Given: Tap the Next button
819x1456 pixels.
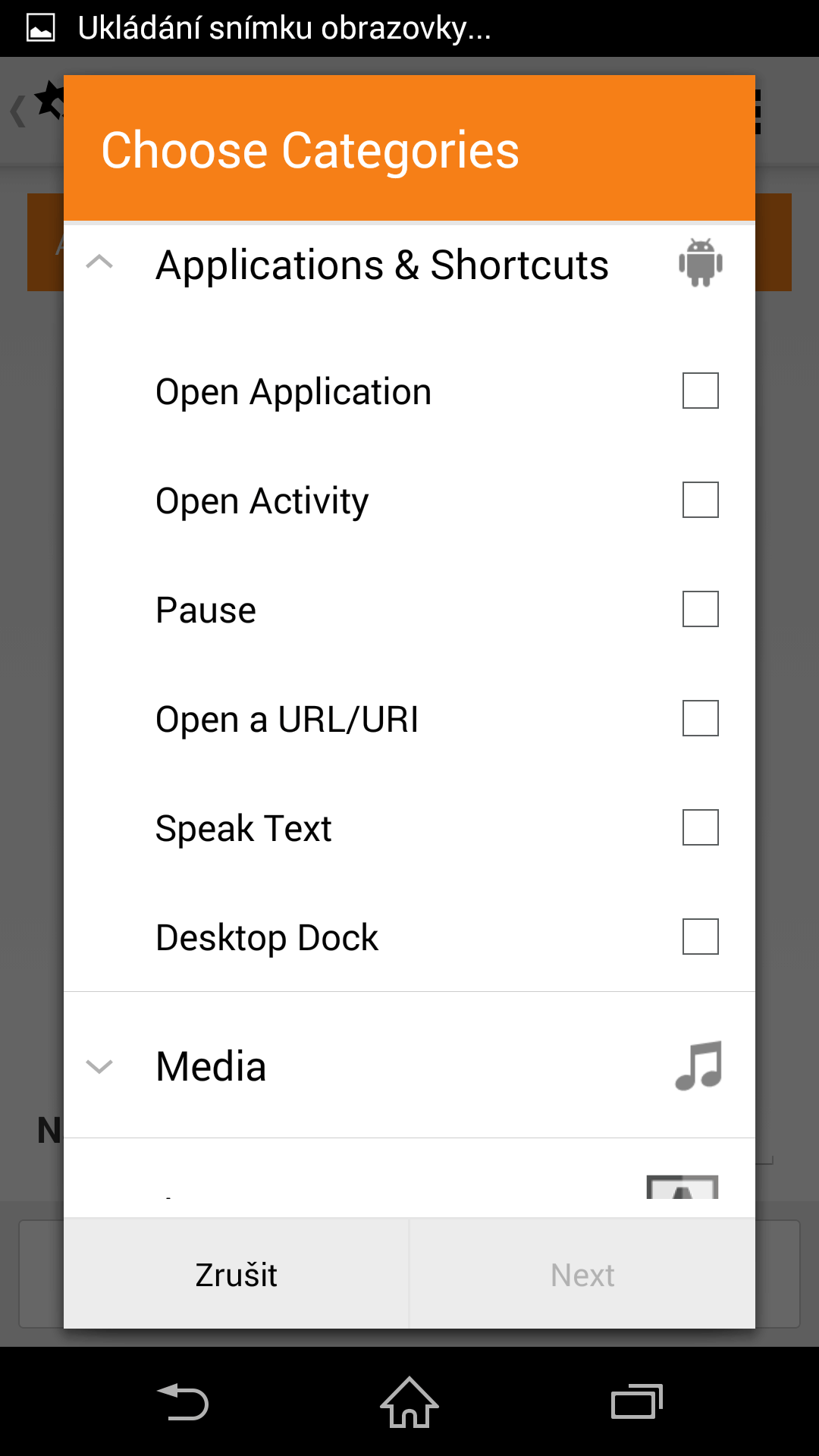Looking at the screenshot, I should (x=582, y=1275).
